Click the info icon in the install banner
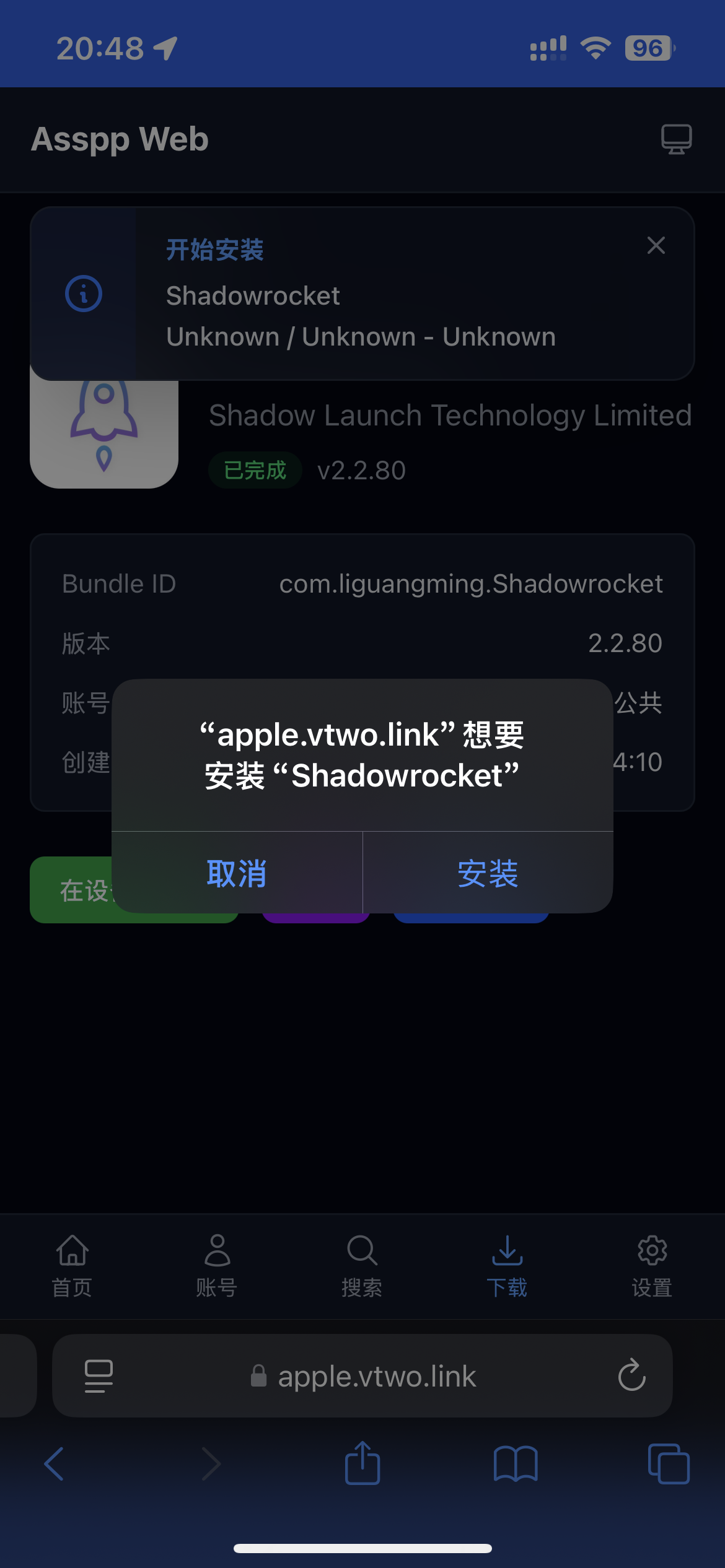The width and height of the screenshot is (725, 1568). pyautogui.click(x=83, y=294)
